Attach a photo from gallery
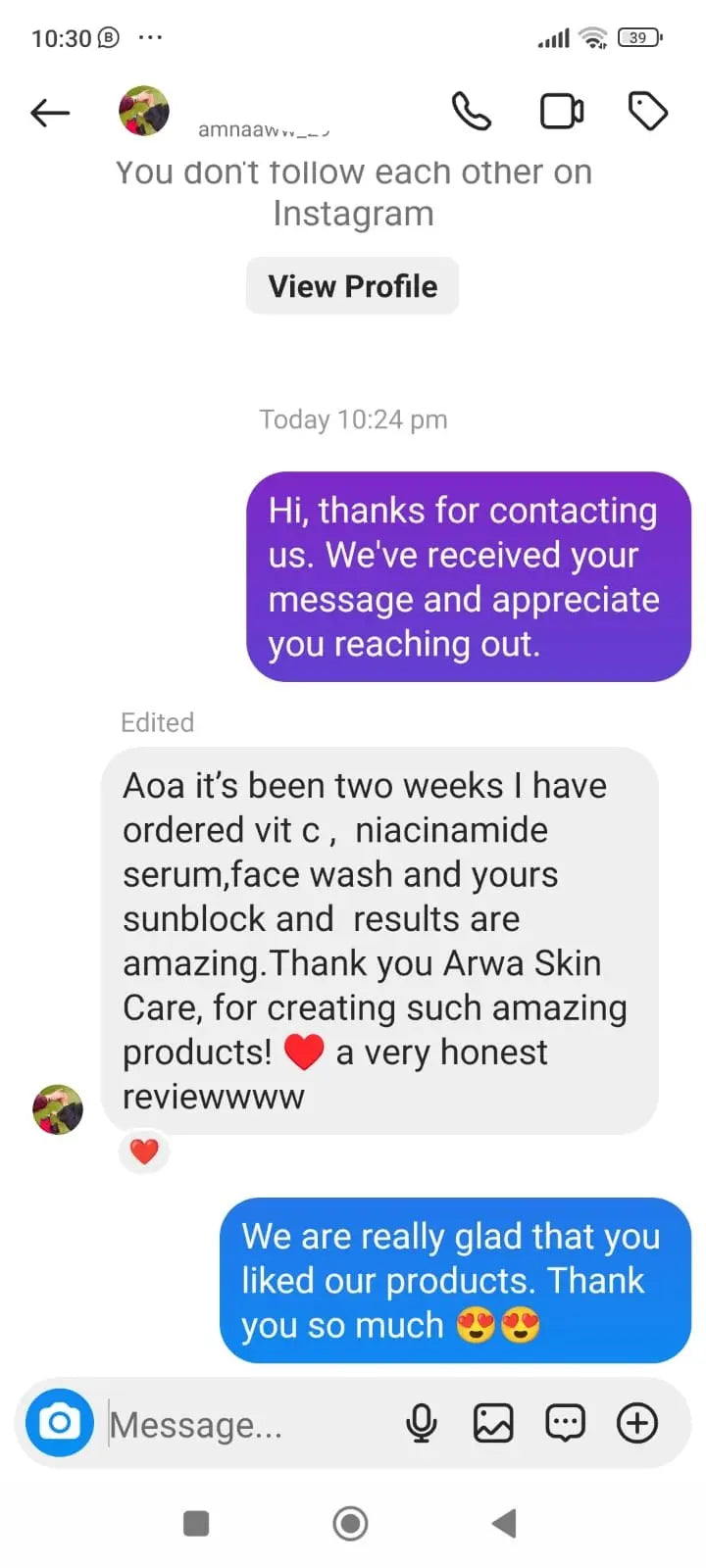The height and width of the screenshot is (1568, 706). (x=493, y=1424)
